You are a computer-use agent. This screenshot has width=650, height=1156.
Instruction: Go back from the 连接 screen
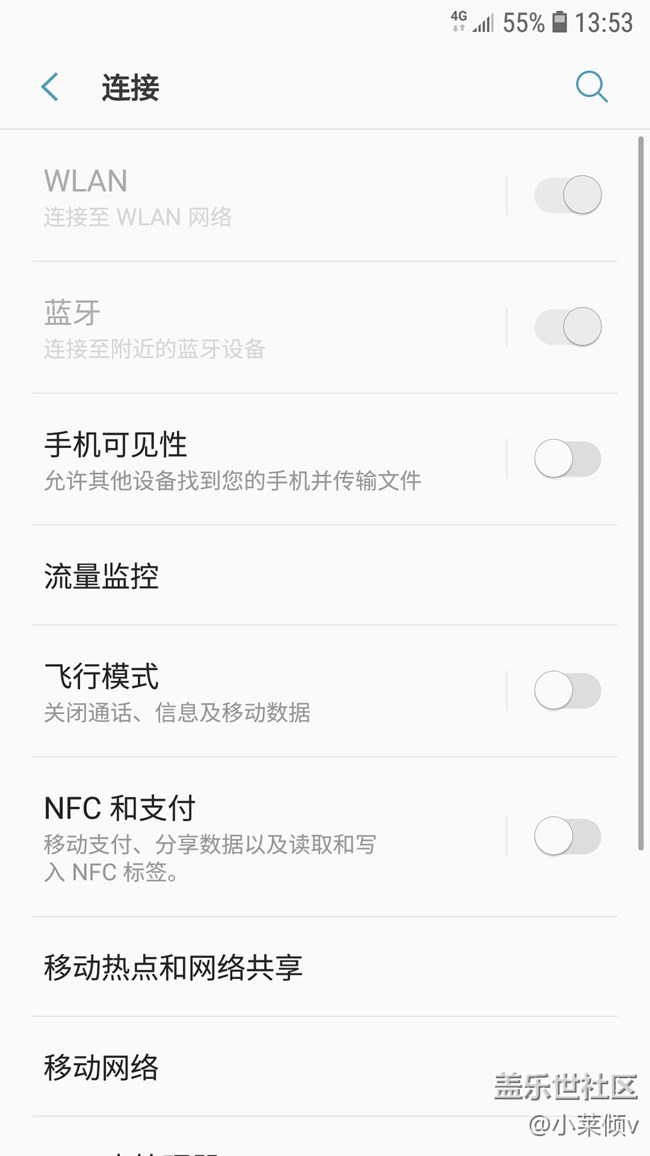tap(50, 88)
